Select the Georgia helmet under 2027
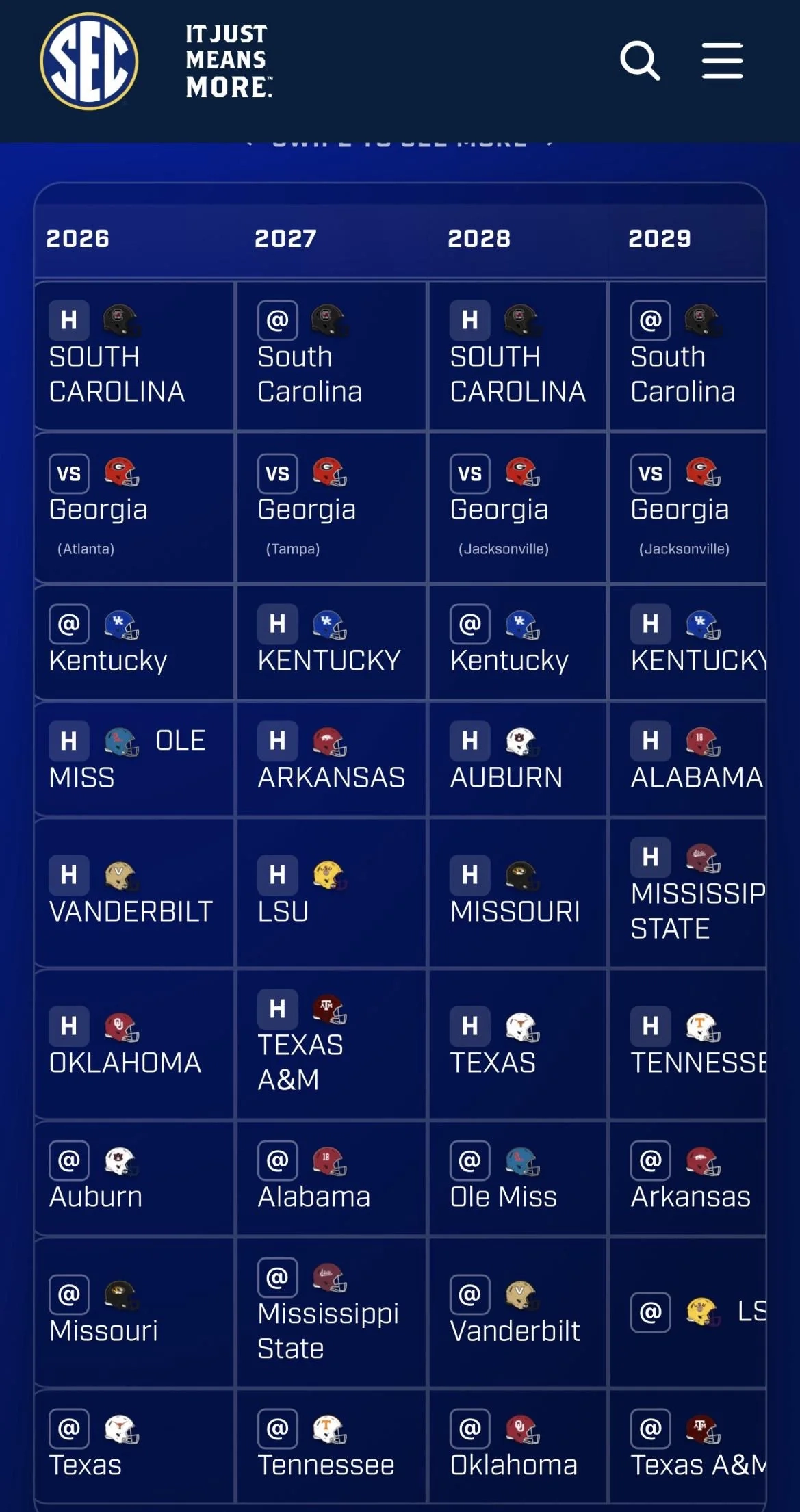 pos(331,473)
